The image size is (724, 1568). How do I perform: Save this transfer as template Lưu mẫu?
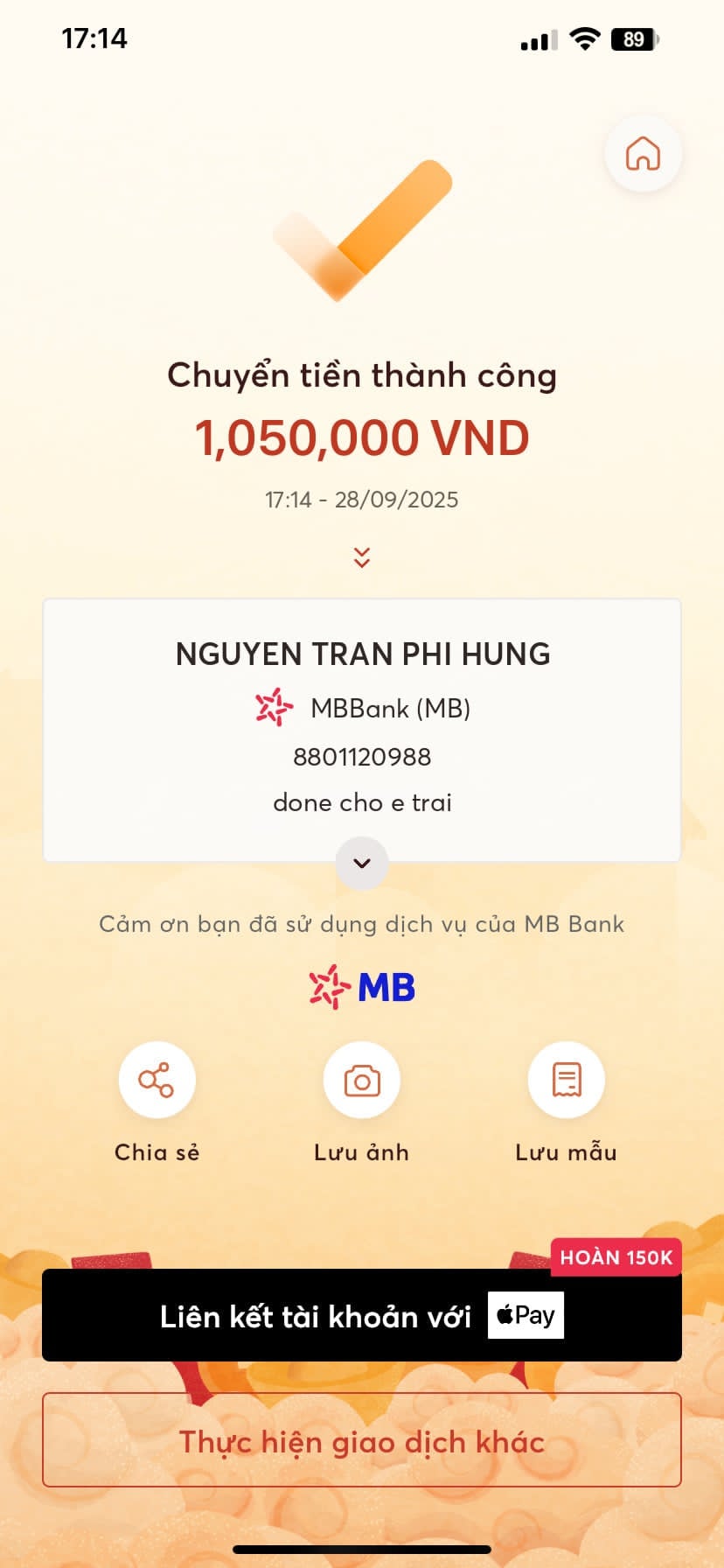[x=566, y=1081]
